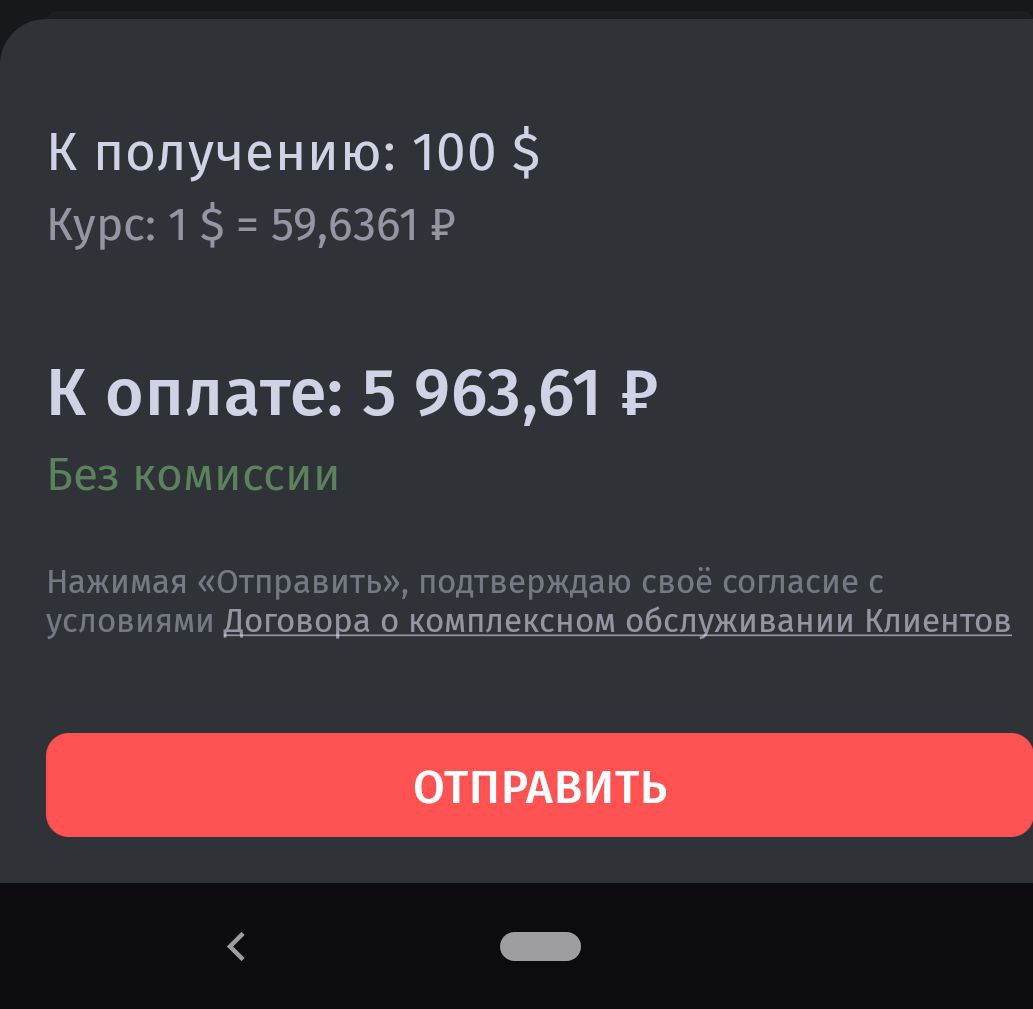Open the Договора о комплексном обслуживании Клиентов link
The width and height of the screenshot is (1033, 1009).
[616, 622]
